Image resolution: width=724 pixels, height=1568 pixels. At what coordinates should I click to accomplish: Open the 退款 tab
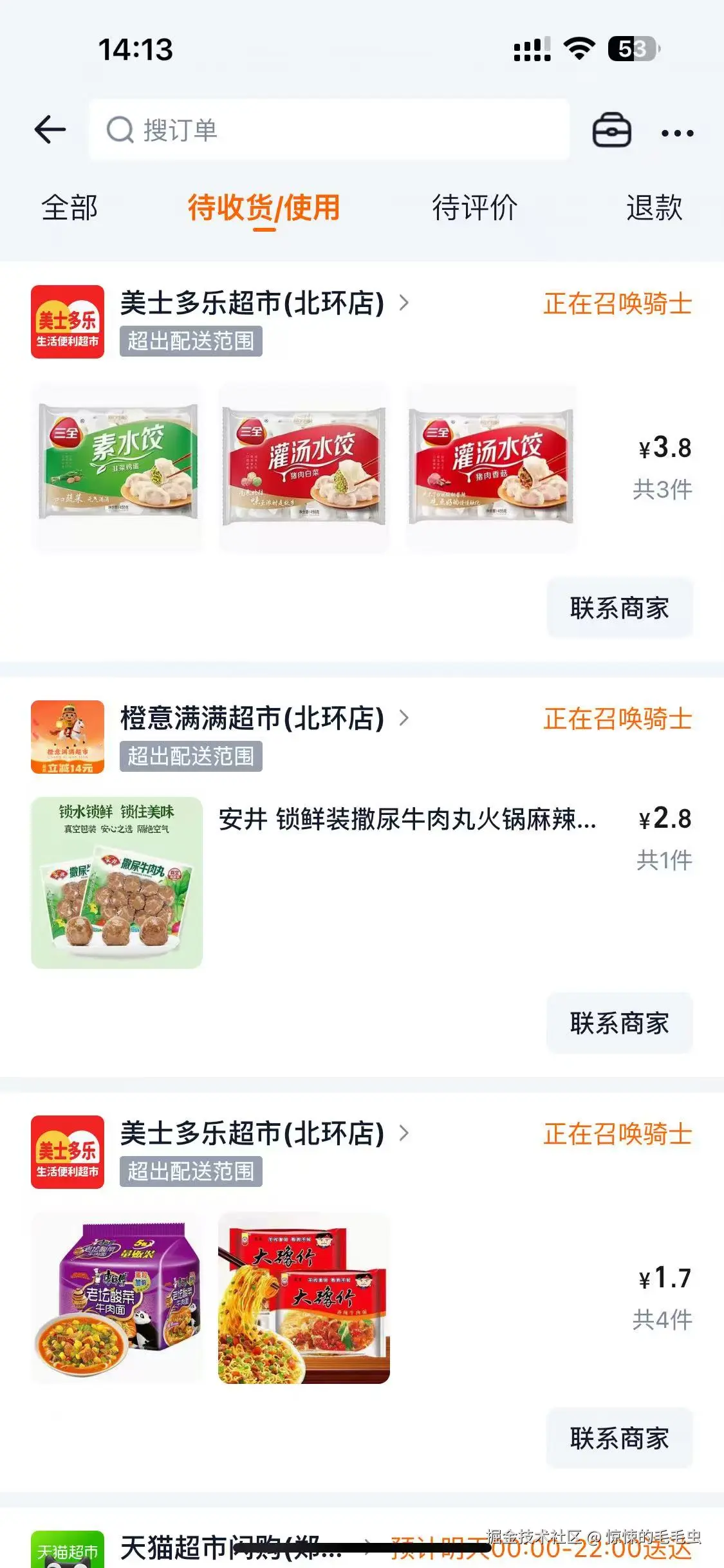[654, 209]
